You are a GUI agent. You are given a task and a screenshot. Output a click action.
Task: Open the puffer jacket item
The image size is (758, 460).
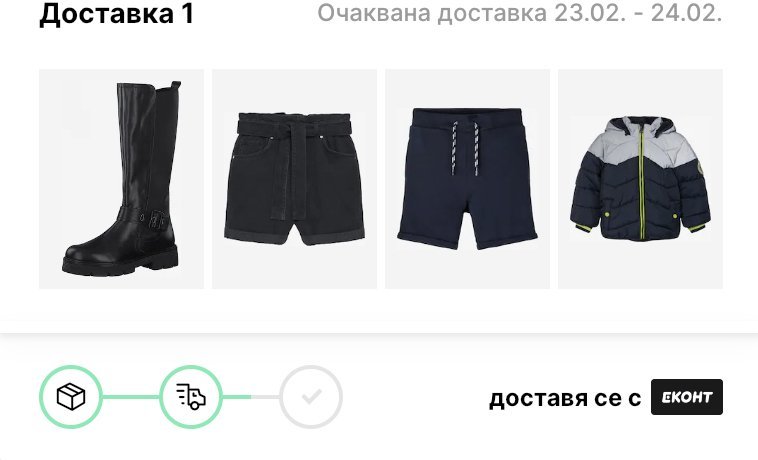[640, 179]
